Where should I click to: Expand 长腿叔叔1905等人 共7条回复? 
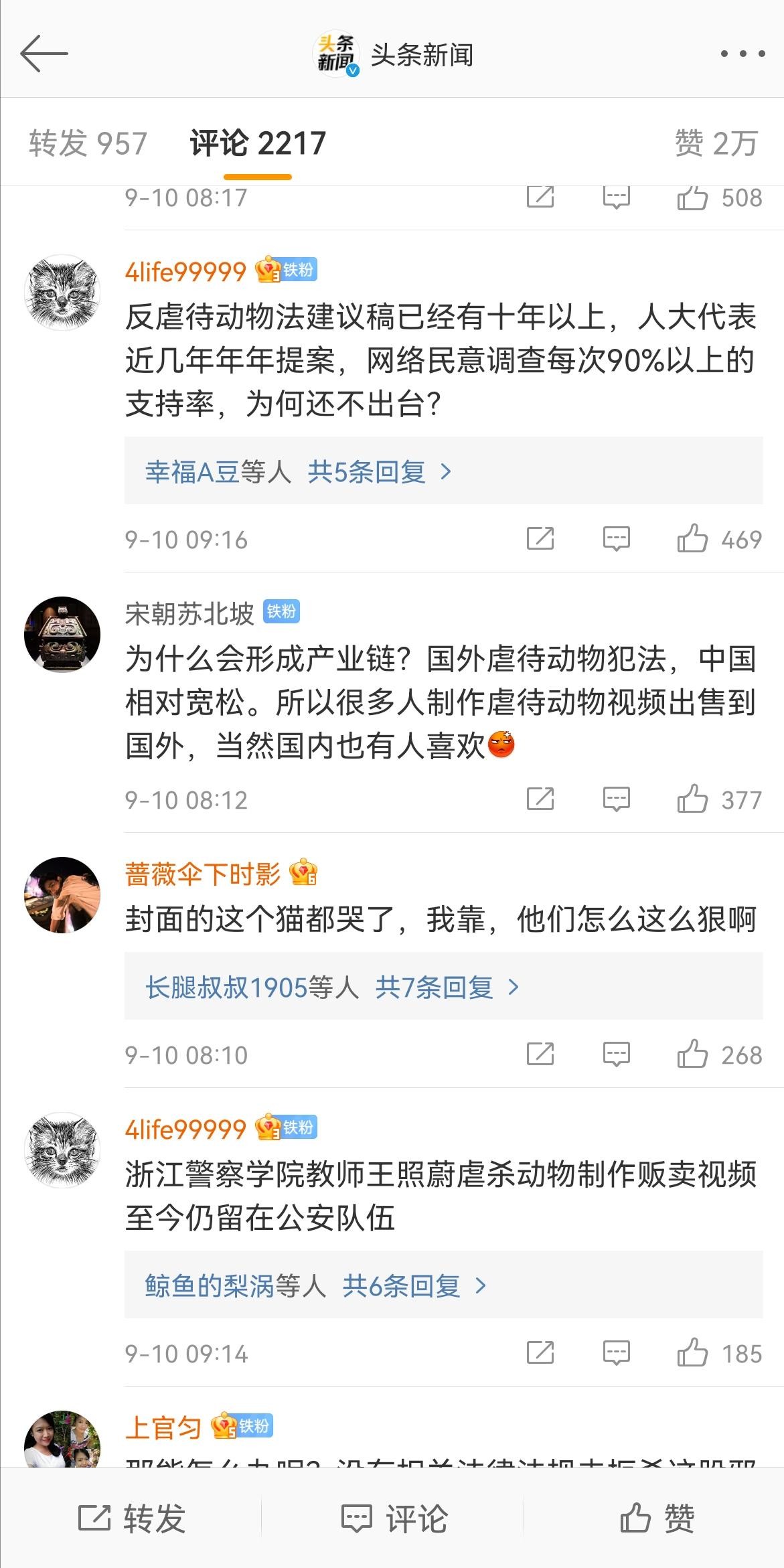[x=332, y=988]
